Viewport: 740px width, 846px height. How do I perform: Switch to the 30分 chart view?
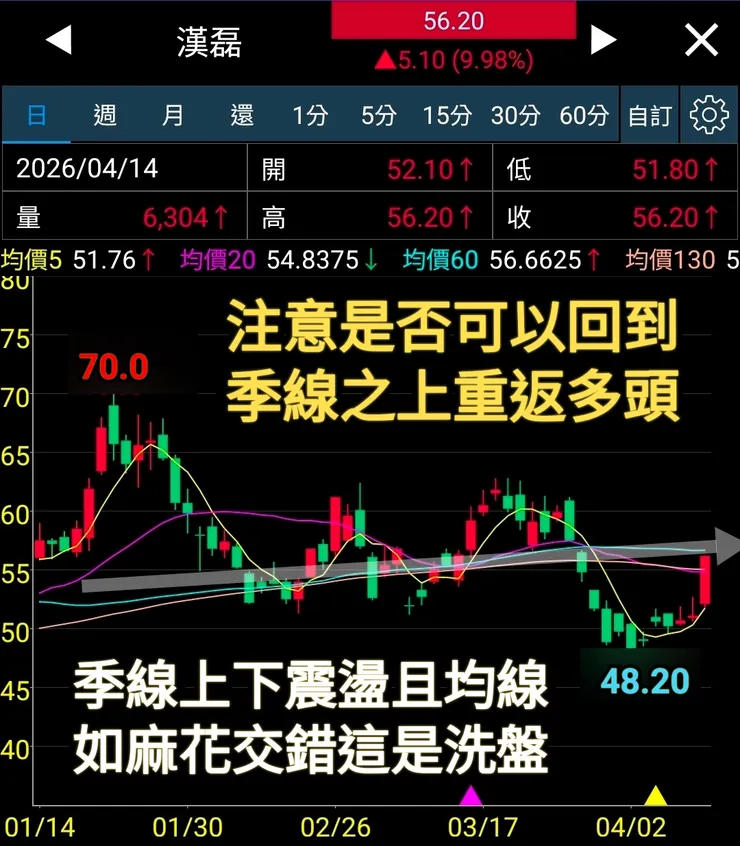pos(514,114)
